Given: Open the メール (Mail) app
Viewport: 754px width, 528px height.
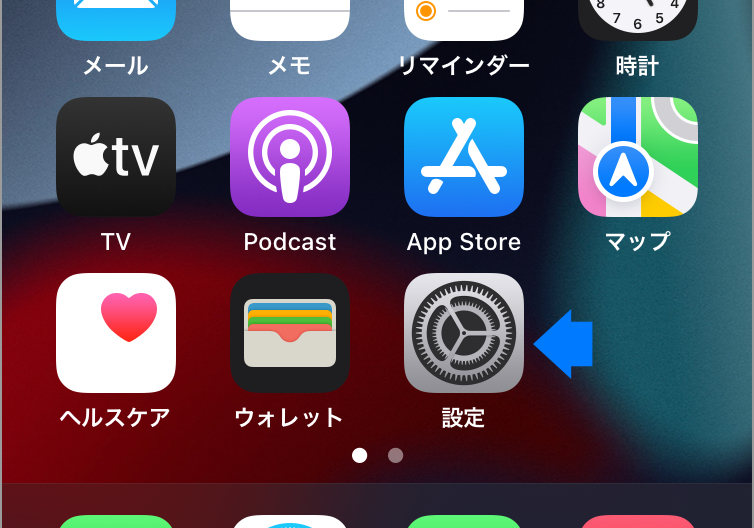Looking at the screenshot, I should coord(116,20).
